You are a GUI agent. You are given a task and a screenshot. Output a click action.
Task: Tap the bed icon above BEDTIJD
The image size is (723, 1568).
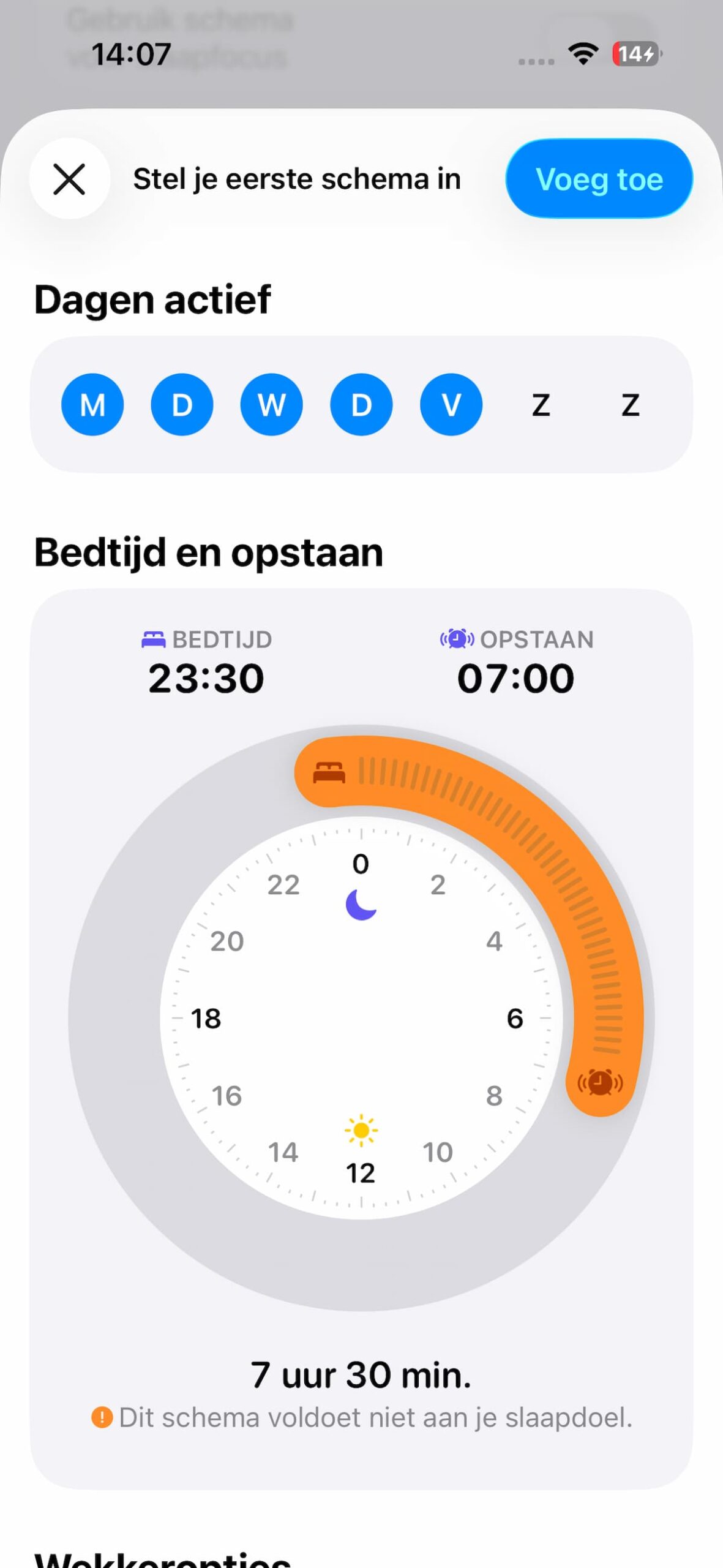click(x=154, y=639)
